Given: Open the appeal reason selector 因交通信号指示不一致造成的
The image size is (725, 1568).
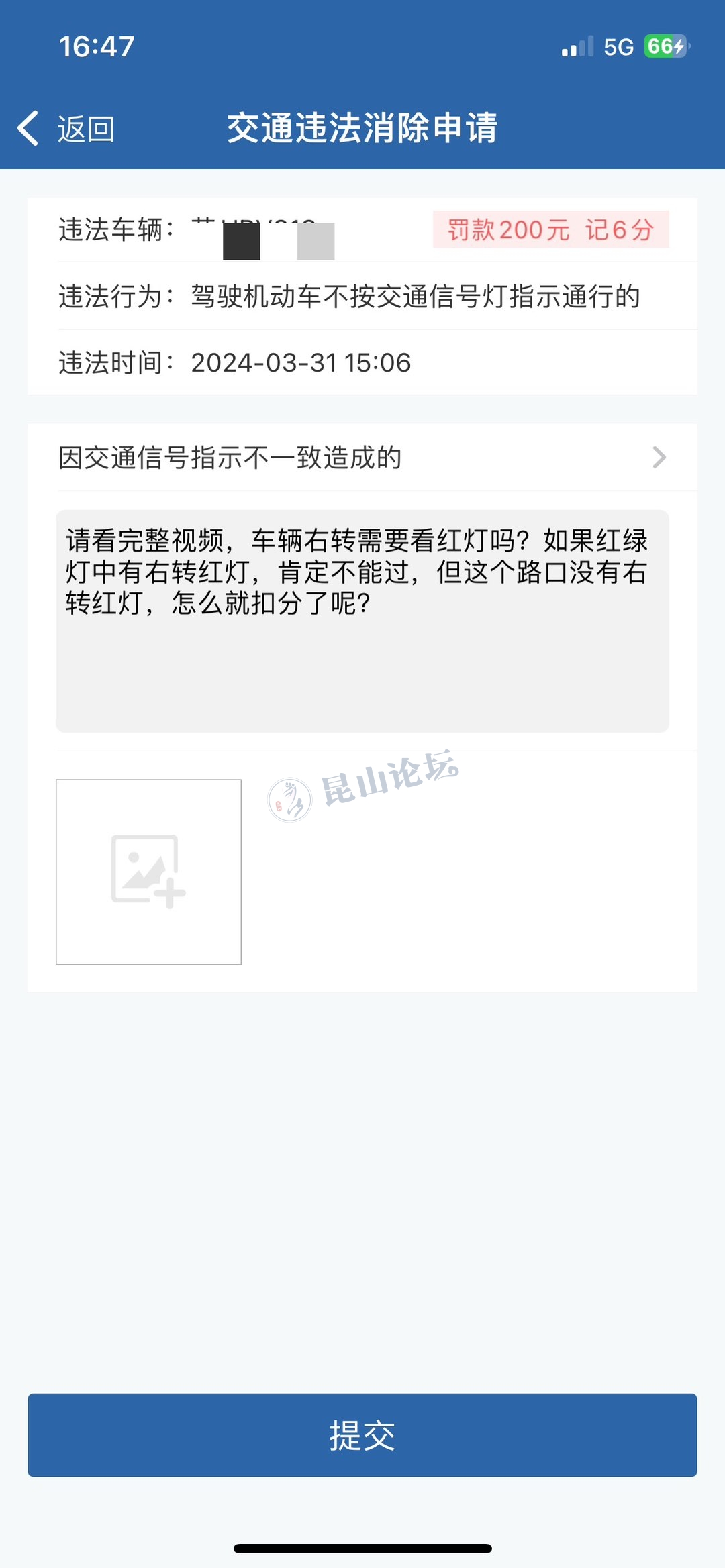Looking at the screenshot, I should point(362,458).
